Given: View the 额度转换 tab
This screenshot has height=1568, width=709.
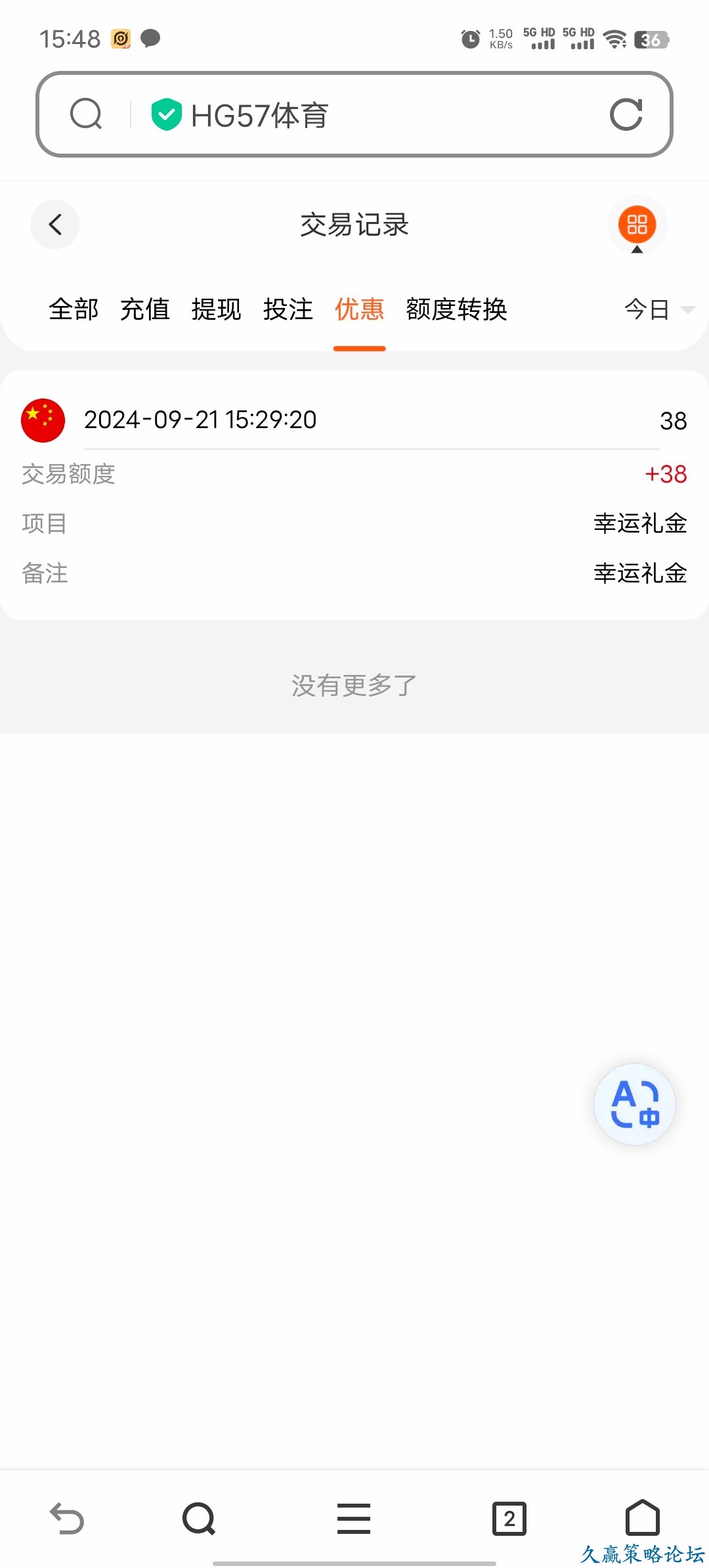Looking at the screenshot, I should pyautogui.click(x=457, y=309).
